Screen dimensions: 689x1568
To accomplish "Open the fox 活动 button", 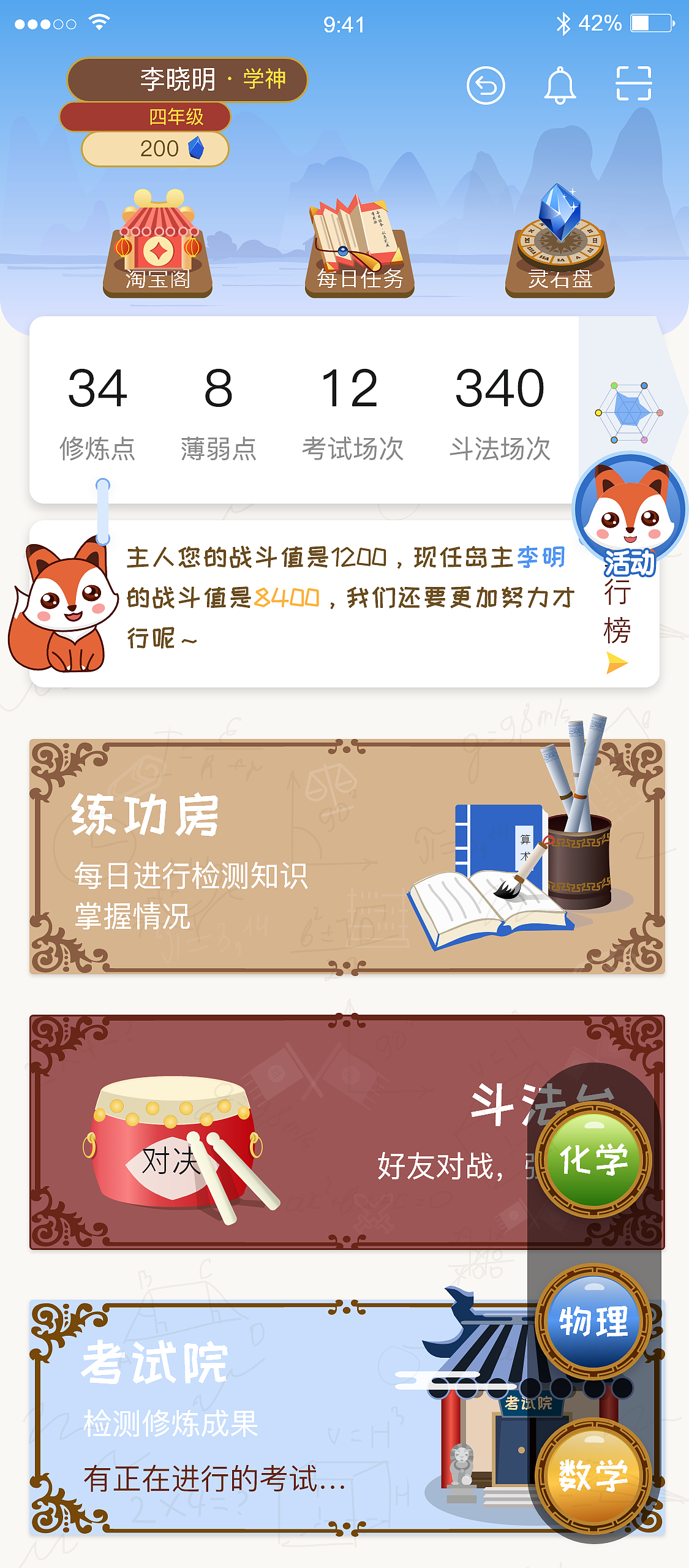I will 629,515.
